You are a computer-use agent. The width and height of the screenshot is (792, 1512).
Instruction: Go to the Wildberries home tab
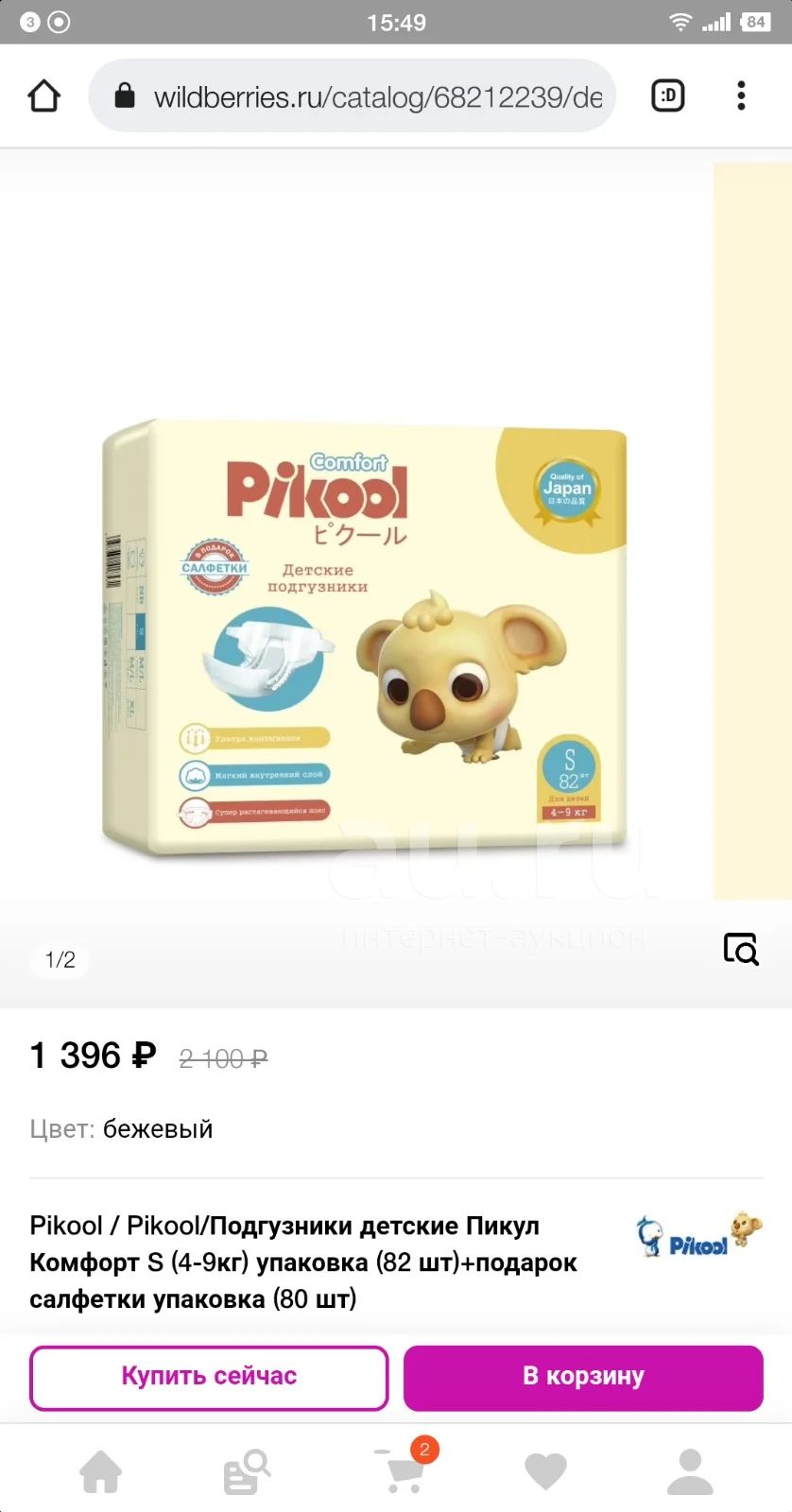100,1471
